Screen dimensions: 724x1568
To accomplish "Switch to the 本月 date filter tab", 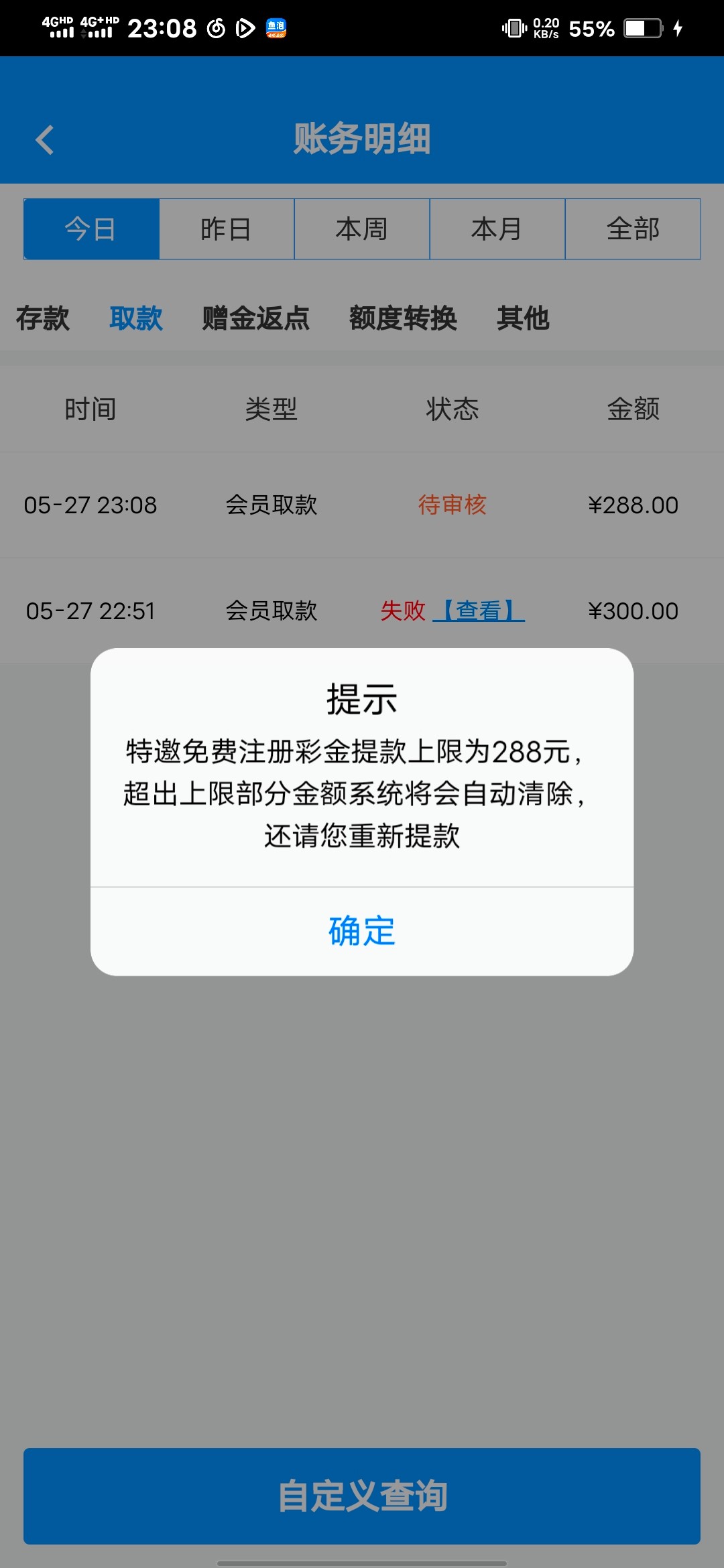I will 497,228.
